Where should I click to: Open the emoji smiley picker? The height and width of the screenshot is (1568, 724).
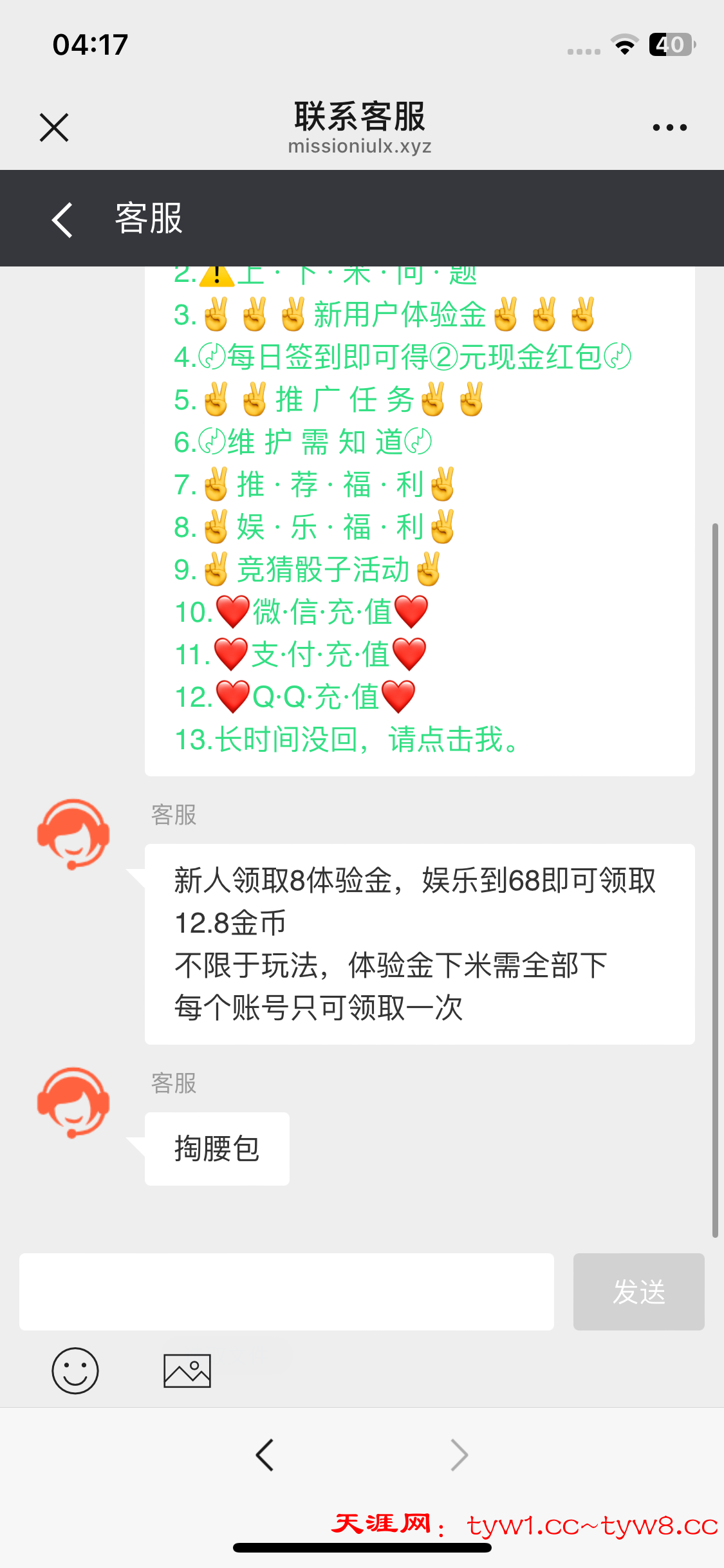click(75, 1371)
